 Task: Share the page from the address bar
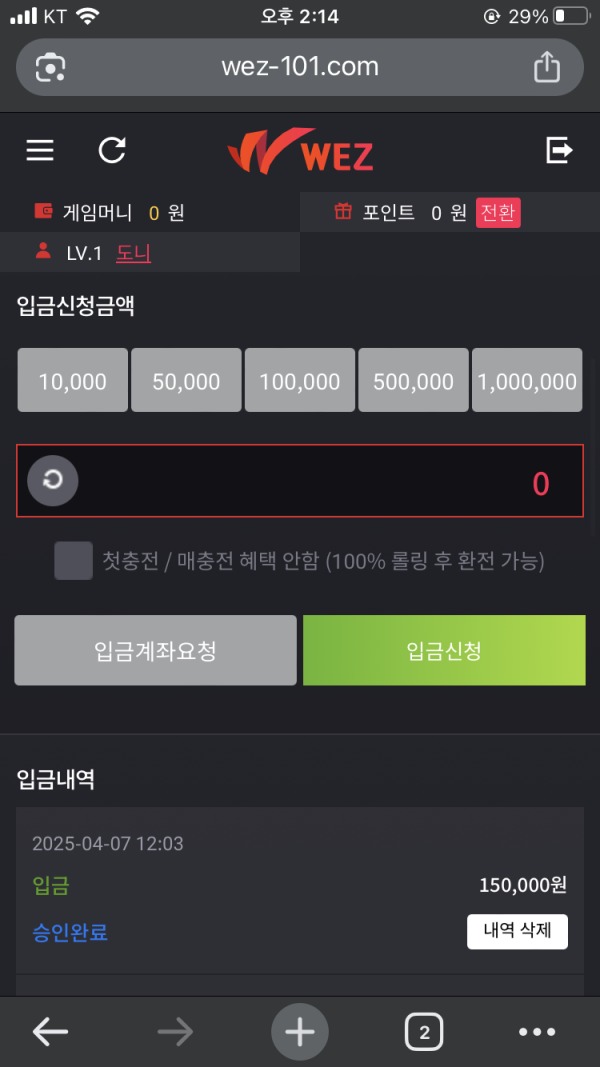click(x=546, y=67)
